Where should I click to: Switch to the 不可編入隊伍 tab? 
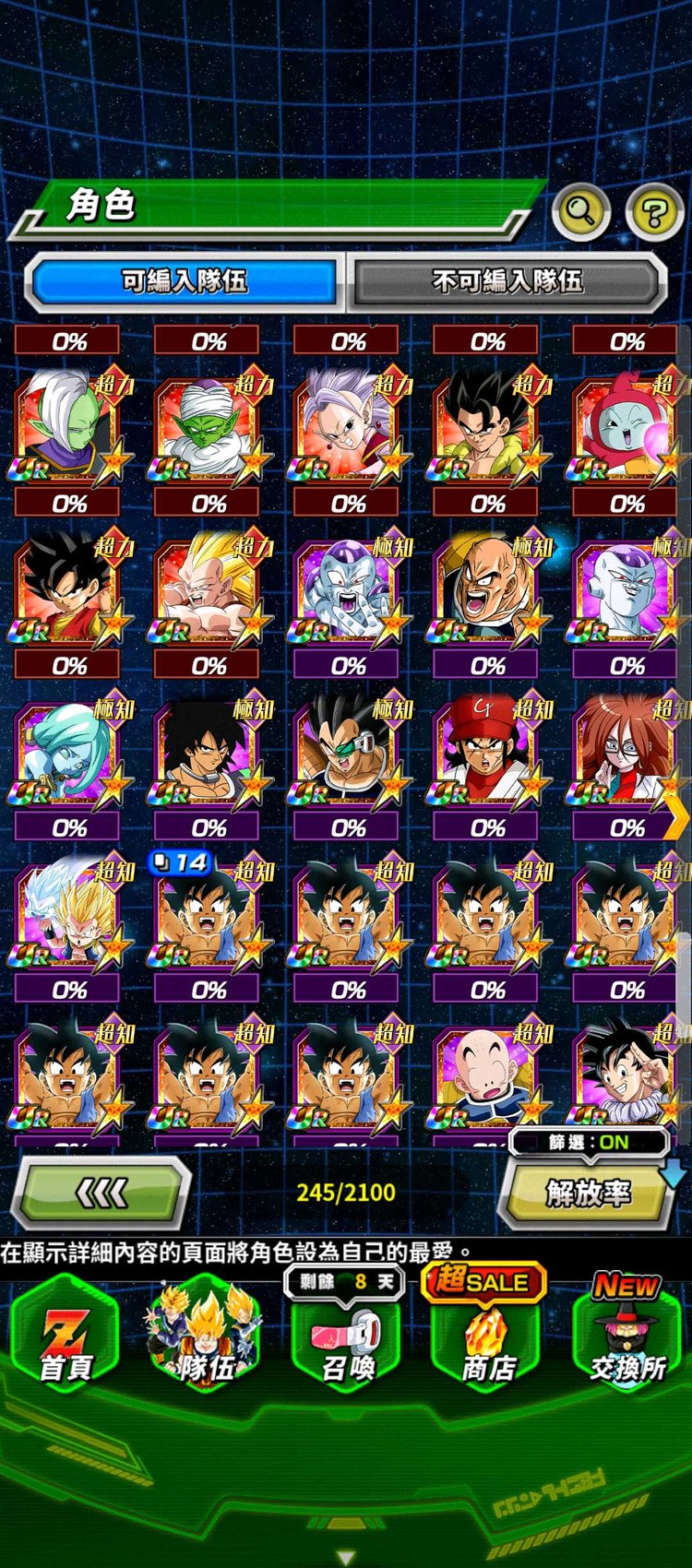507,280
